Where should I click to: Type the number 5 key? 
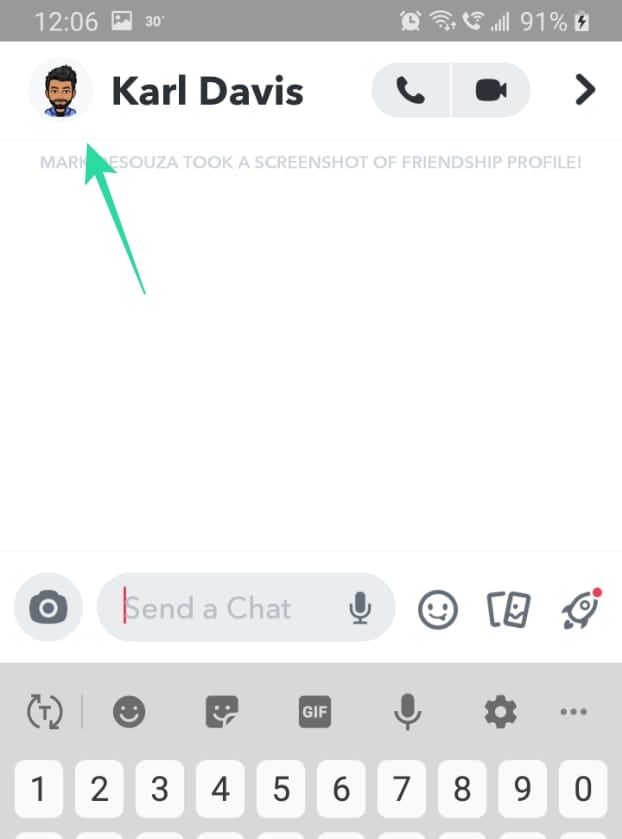tap(281, 790)
